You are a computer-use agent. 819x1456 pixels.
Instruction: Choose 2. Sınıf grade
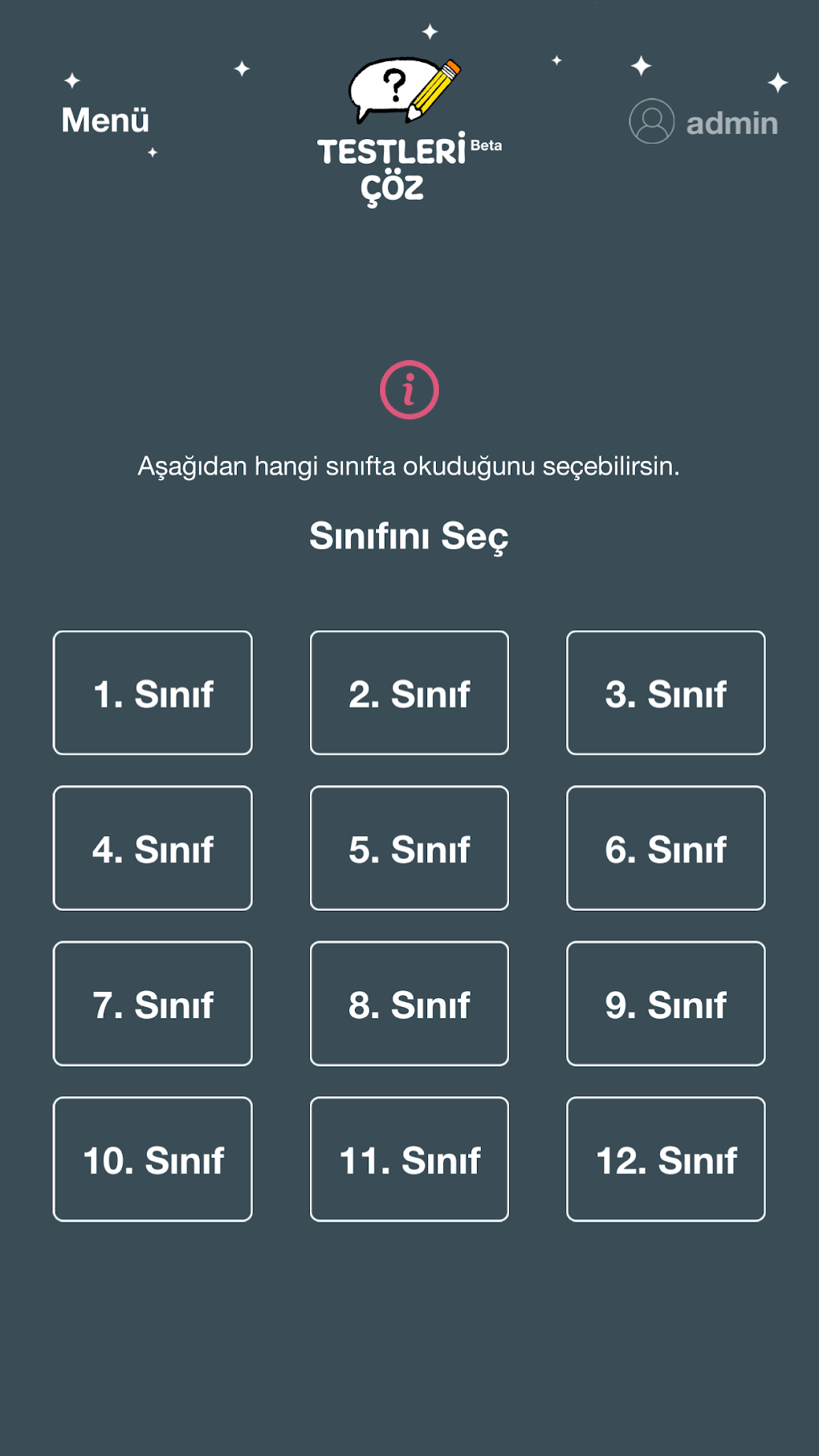[409, 693]
